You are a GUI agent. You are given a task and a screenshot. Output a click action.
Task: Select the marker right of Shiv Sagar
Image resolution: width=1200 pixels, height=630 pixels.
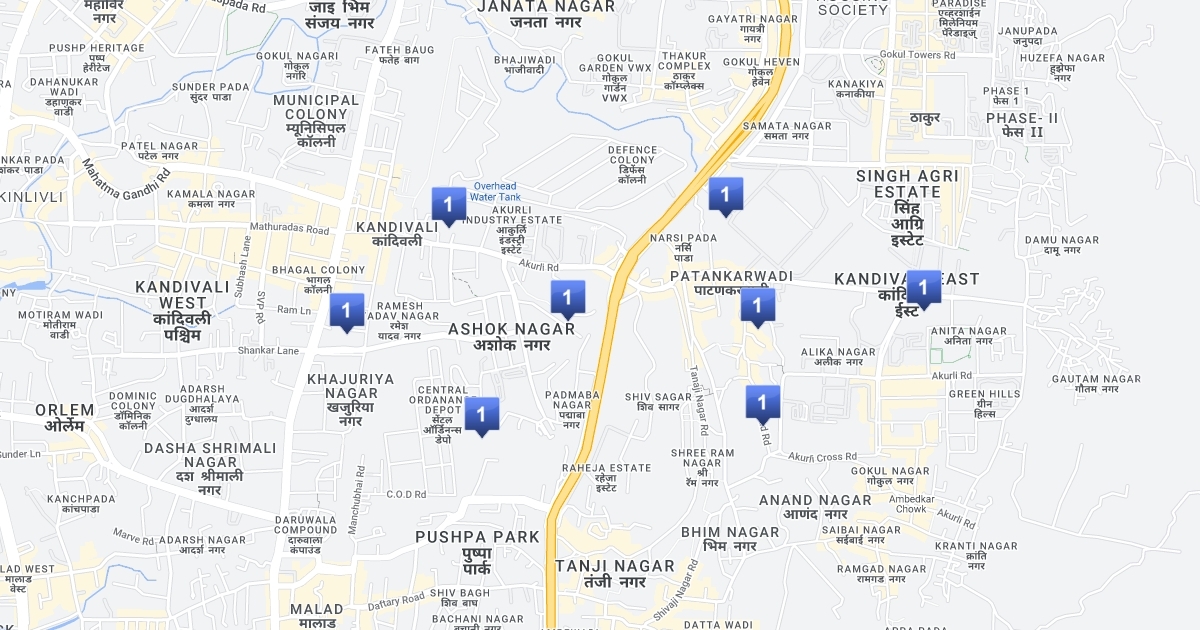[763, 402]
